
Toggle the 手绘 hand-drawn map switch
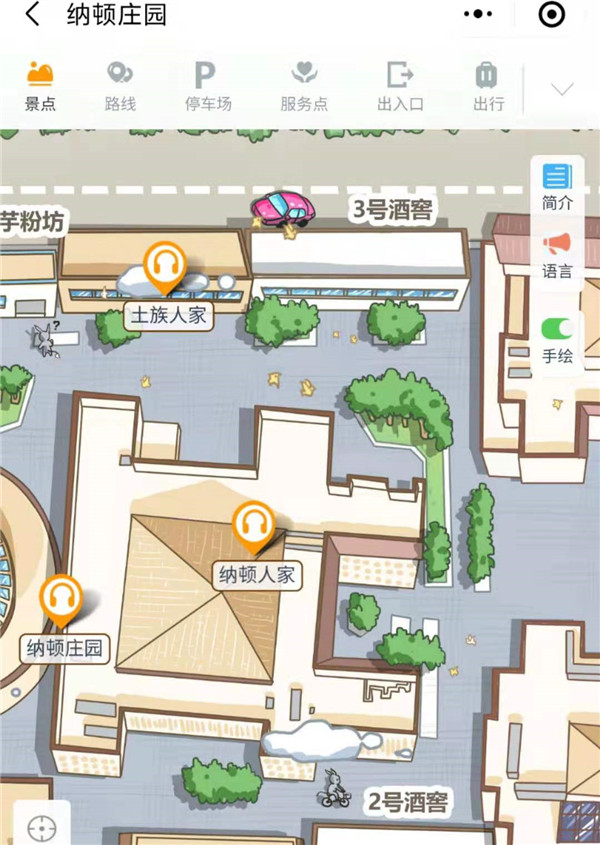click(x=557, y=328)
